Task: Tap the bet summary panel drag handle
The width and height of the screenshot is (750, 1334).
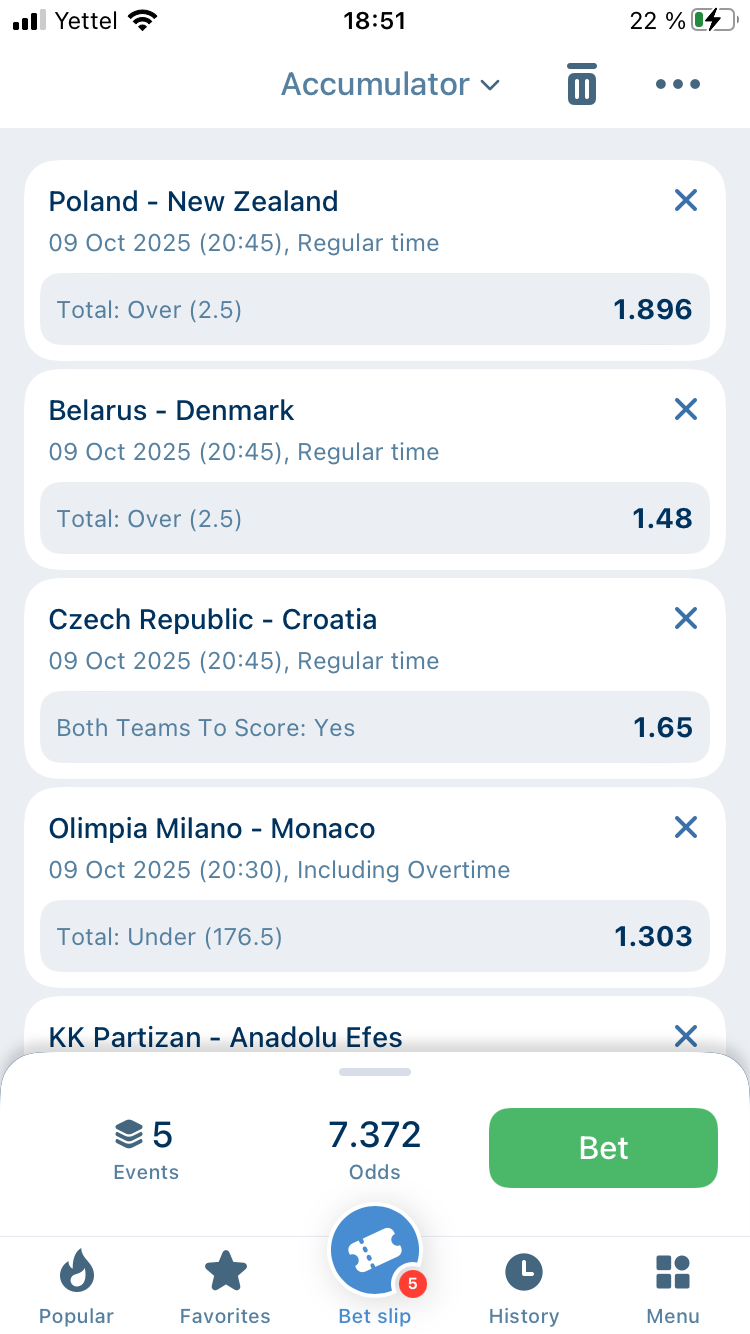Action: click(x=375, y=1072)
